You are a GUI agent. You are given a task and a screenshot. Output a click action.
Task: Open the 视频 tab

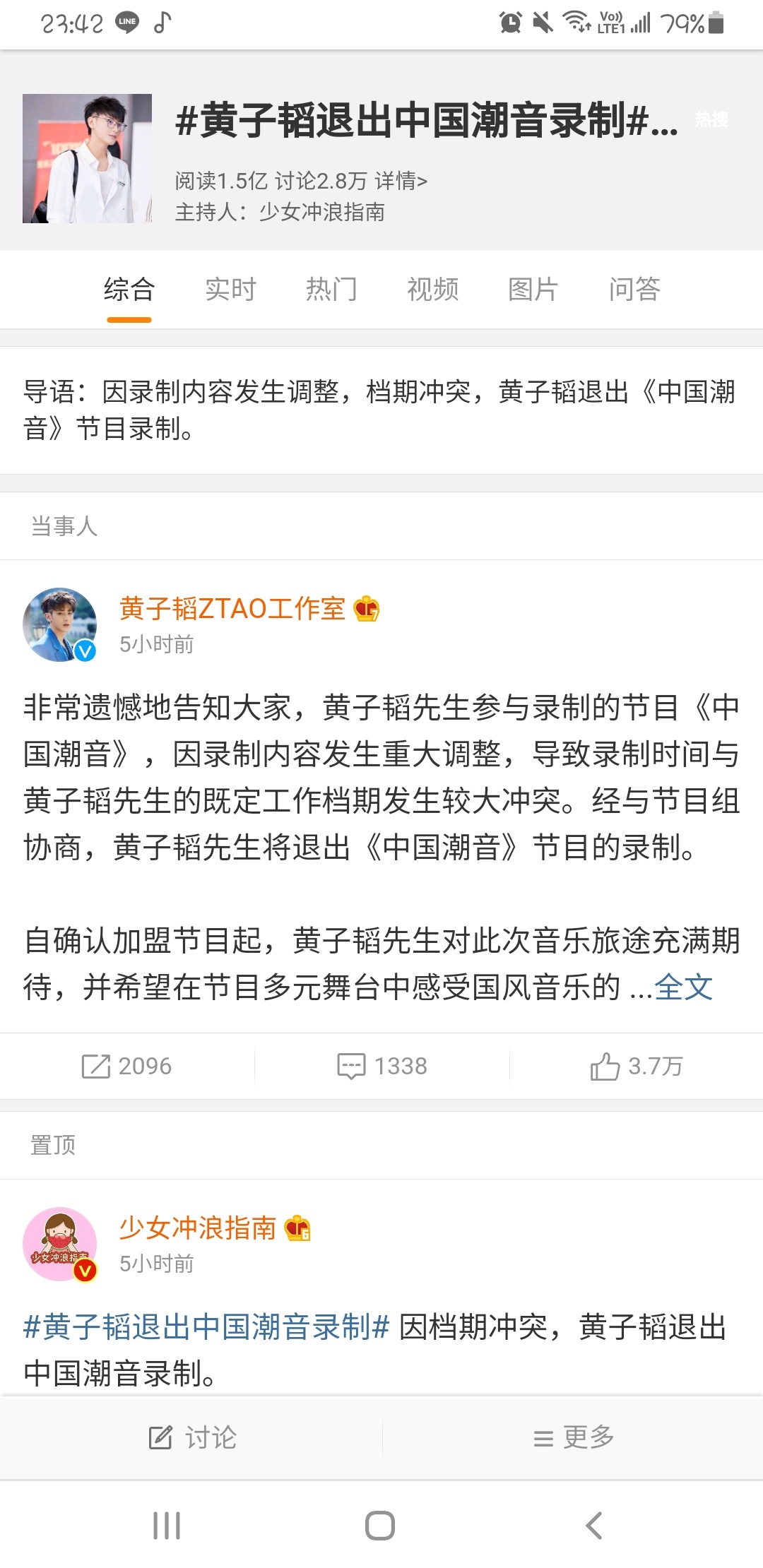pyautogui.click(x=432, y=289)
